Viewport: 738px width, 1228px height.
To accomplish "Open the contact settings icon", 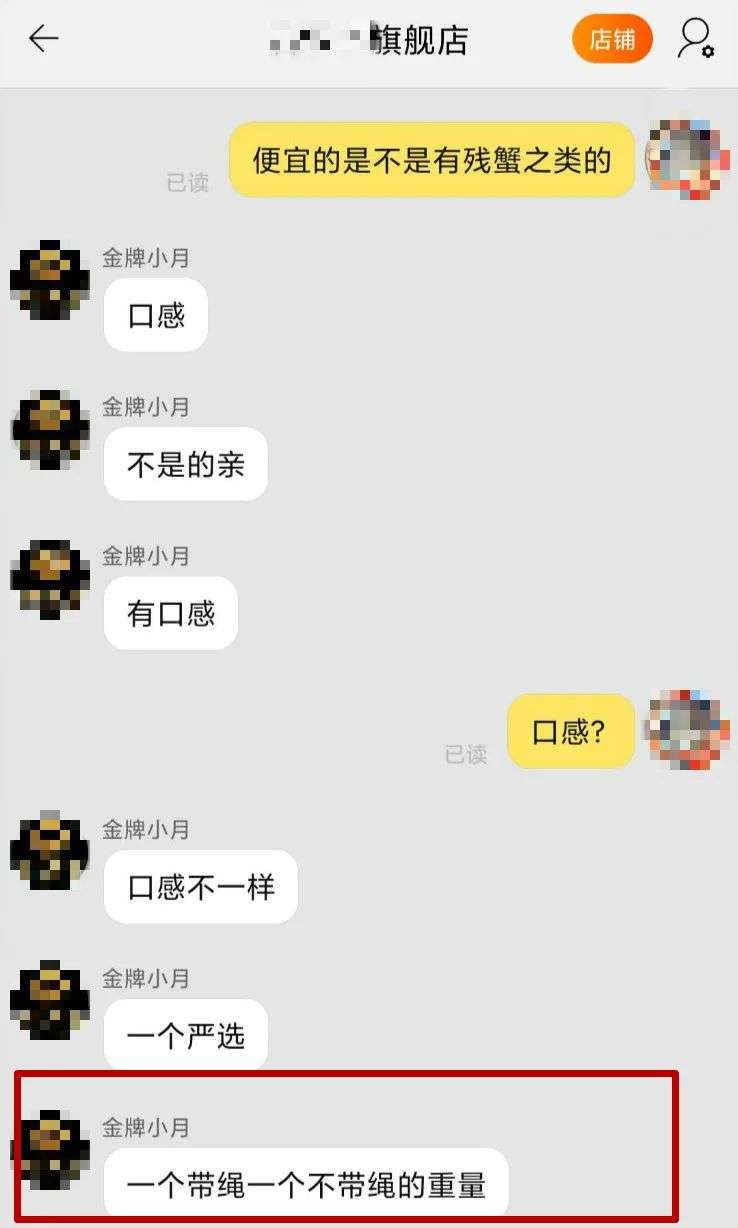I will coord(696,40).
